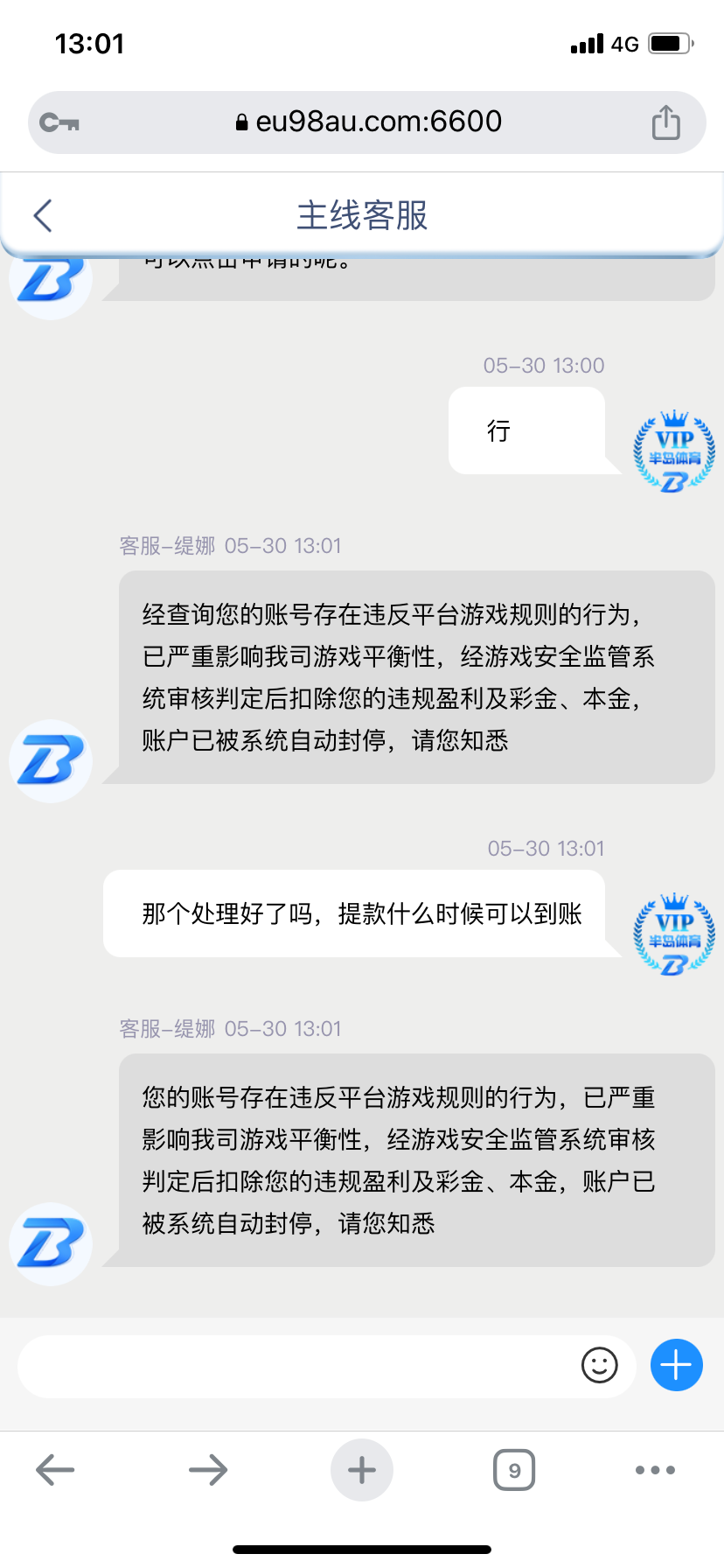Focus the eu98au.com address bar
This screenshot has width=724, height=1568.
click(367, 122)
